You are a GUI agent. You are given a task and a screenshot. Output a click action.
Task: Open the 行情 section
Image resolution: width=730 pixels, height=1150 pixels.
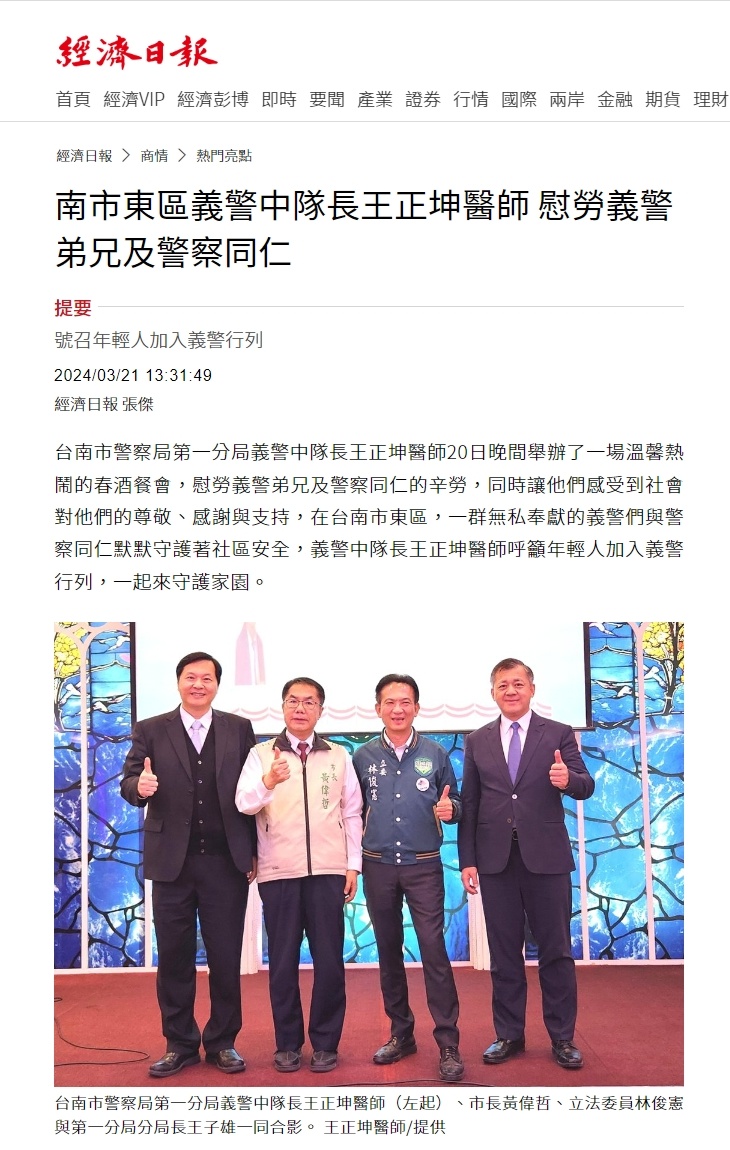471,99
